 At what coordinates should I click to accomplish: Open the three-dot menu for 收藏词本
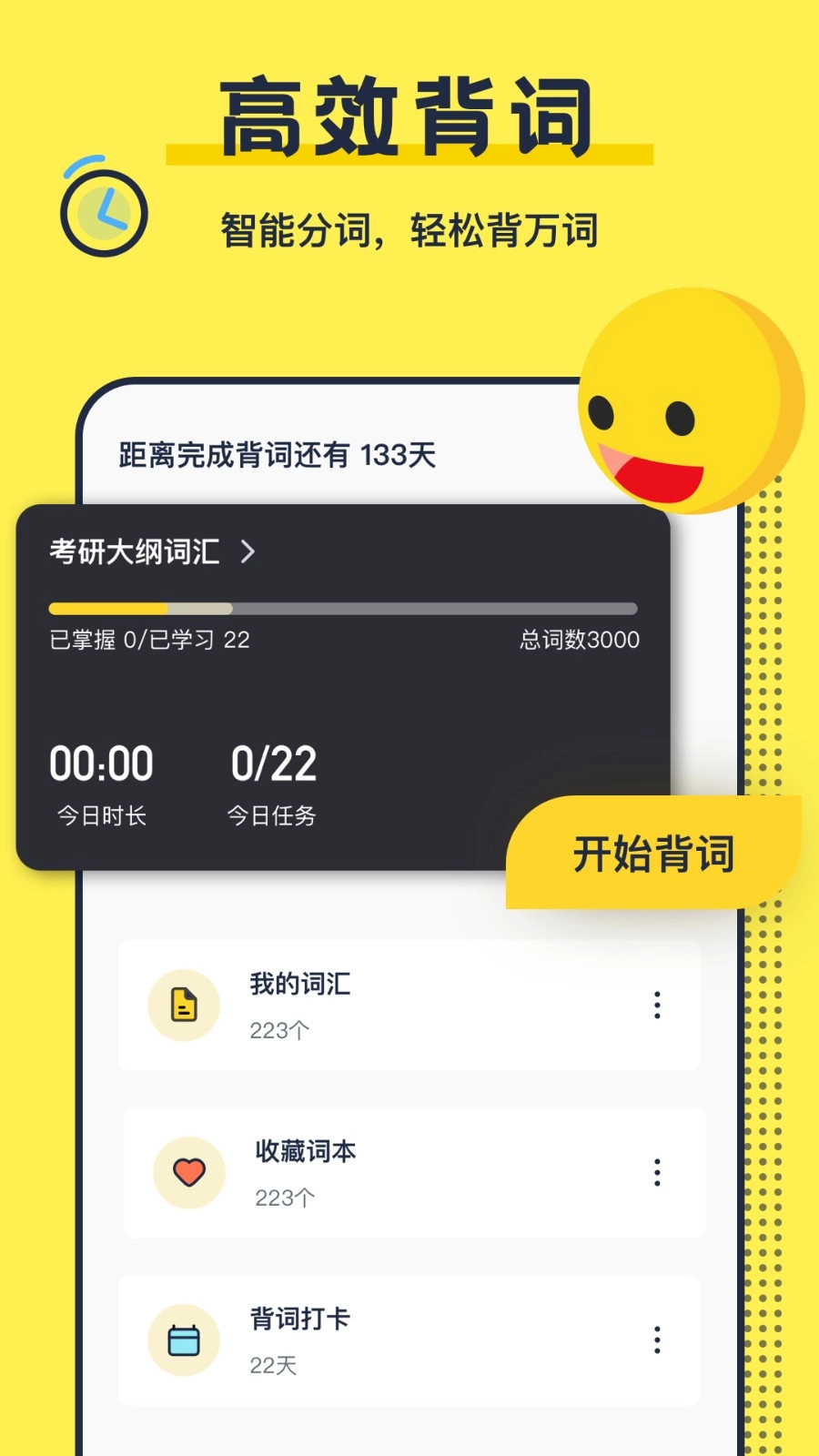pyautogui.click(x=657, y=1174)
